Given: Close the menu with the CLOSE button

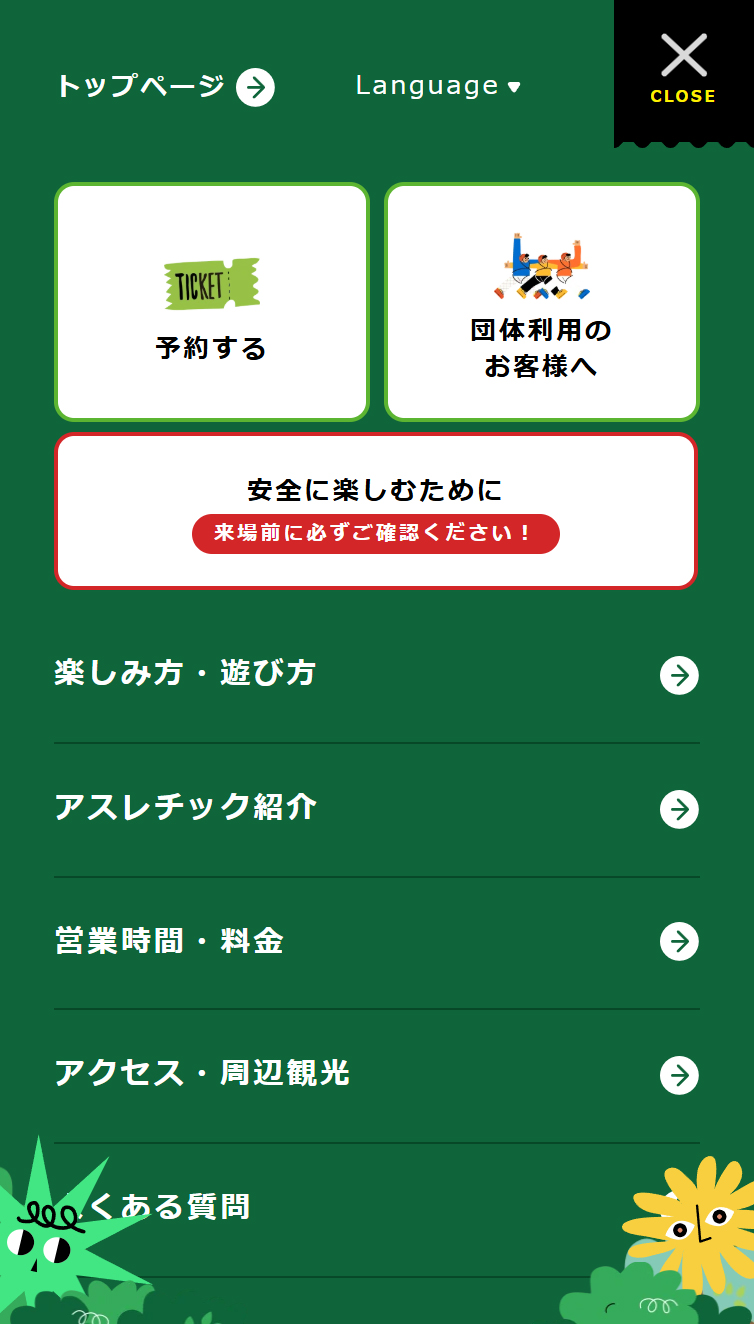Looking at the screenshot, I should point(683,70).
